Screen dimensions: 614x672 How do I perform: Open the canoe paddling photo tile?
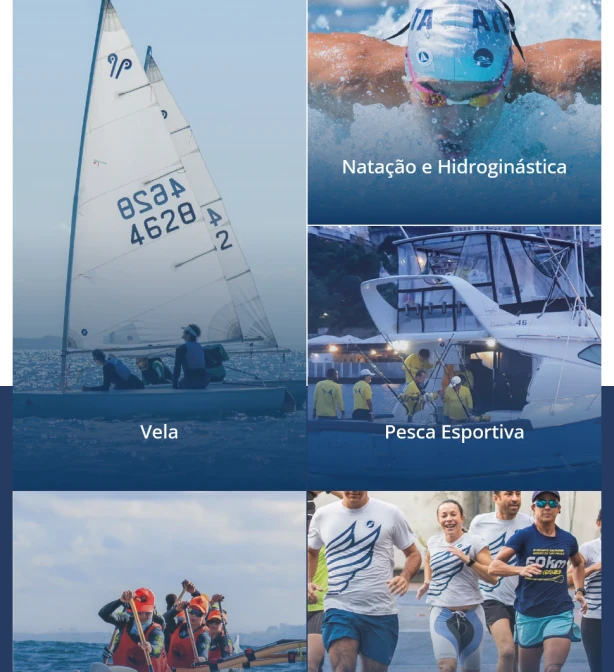(x=159, y=581)
